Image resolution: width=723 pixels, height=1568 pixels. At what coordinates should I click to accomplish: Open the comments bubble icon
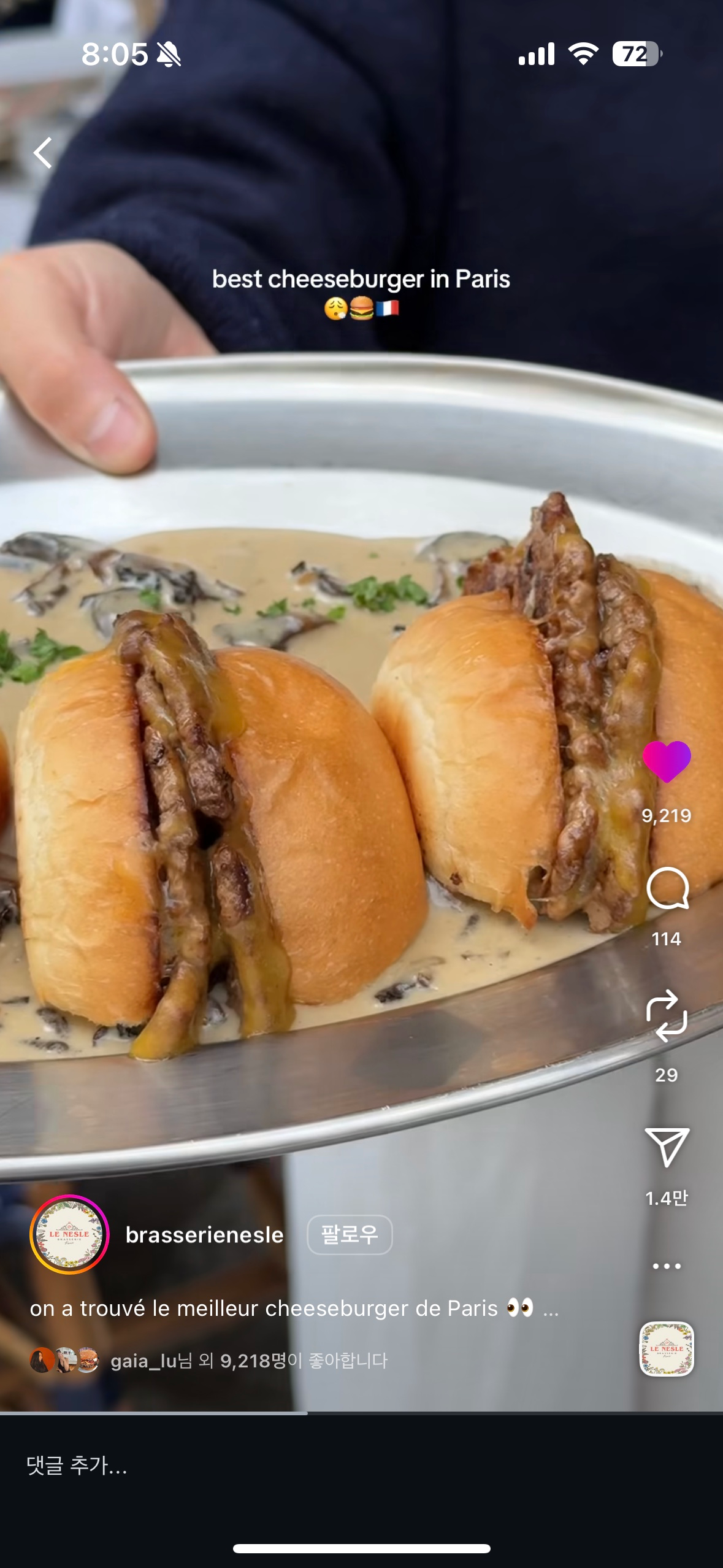click(x=667, y=888)
